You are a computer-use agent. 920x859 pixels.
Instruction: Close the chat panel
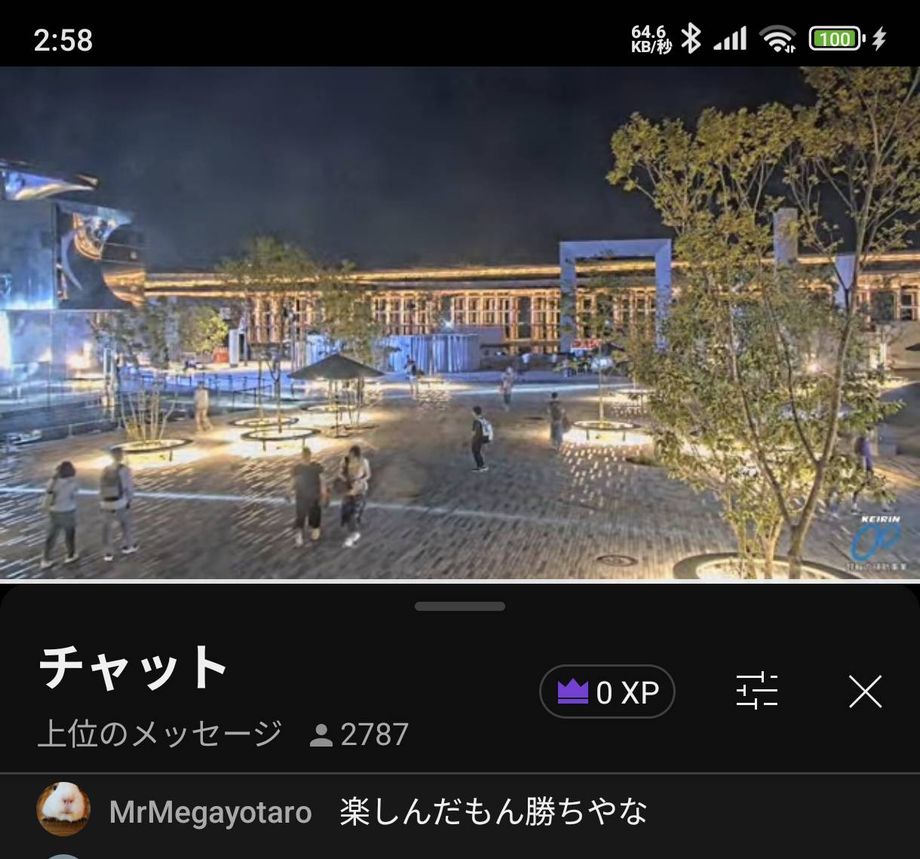click(x=865, y=691)
